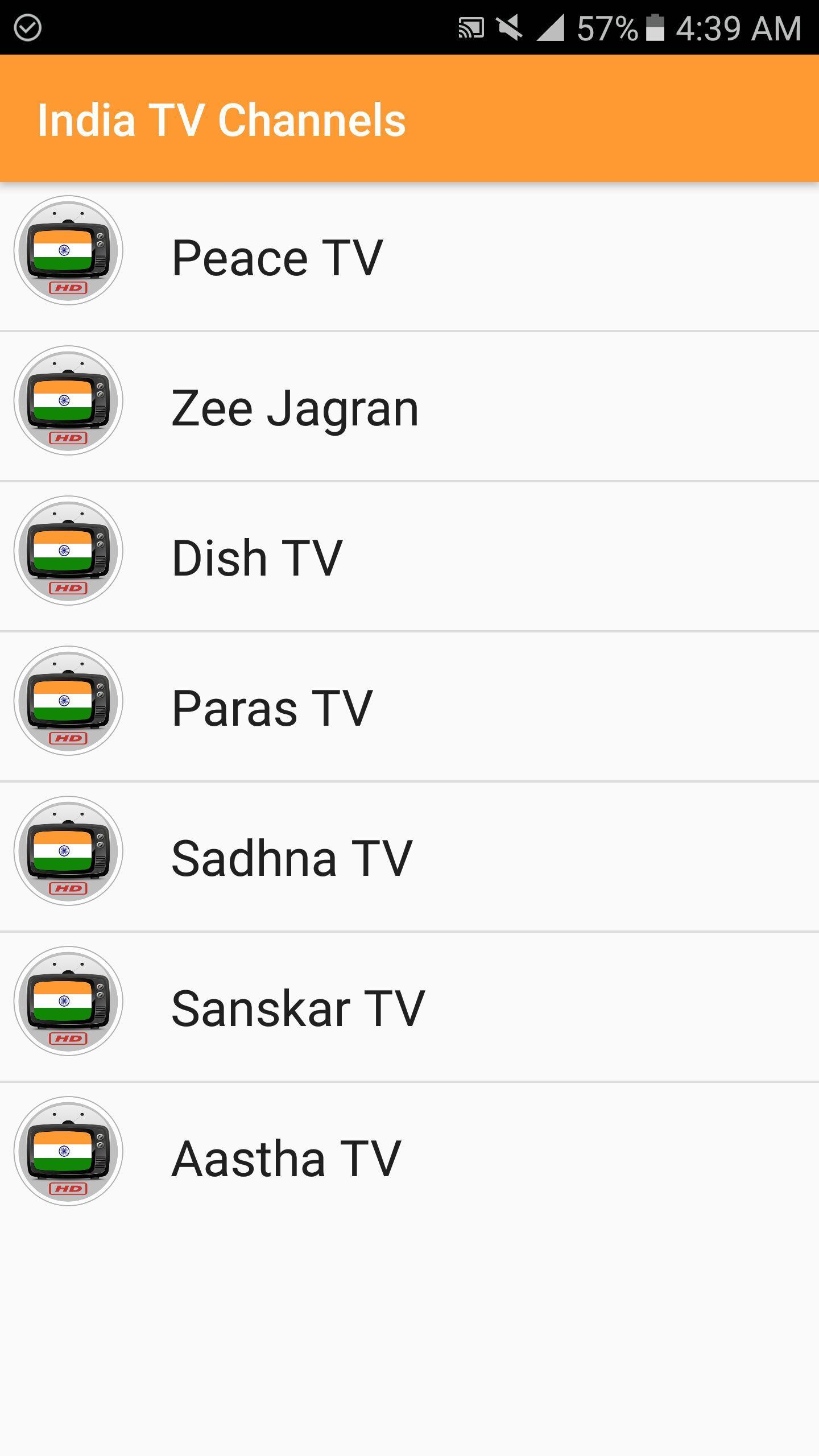Choose Sadhna TV
The width and height of the screenshot is (819, 1456).
409,857
